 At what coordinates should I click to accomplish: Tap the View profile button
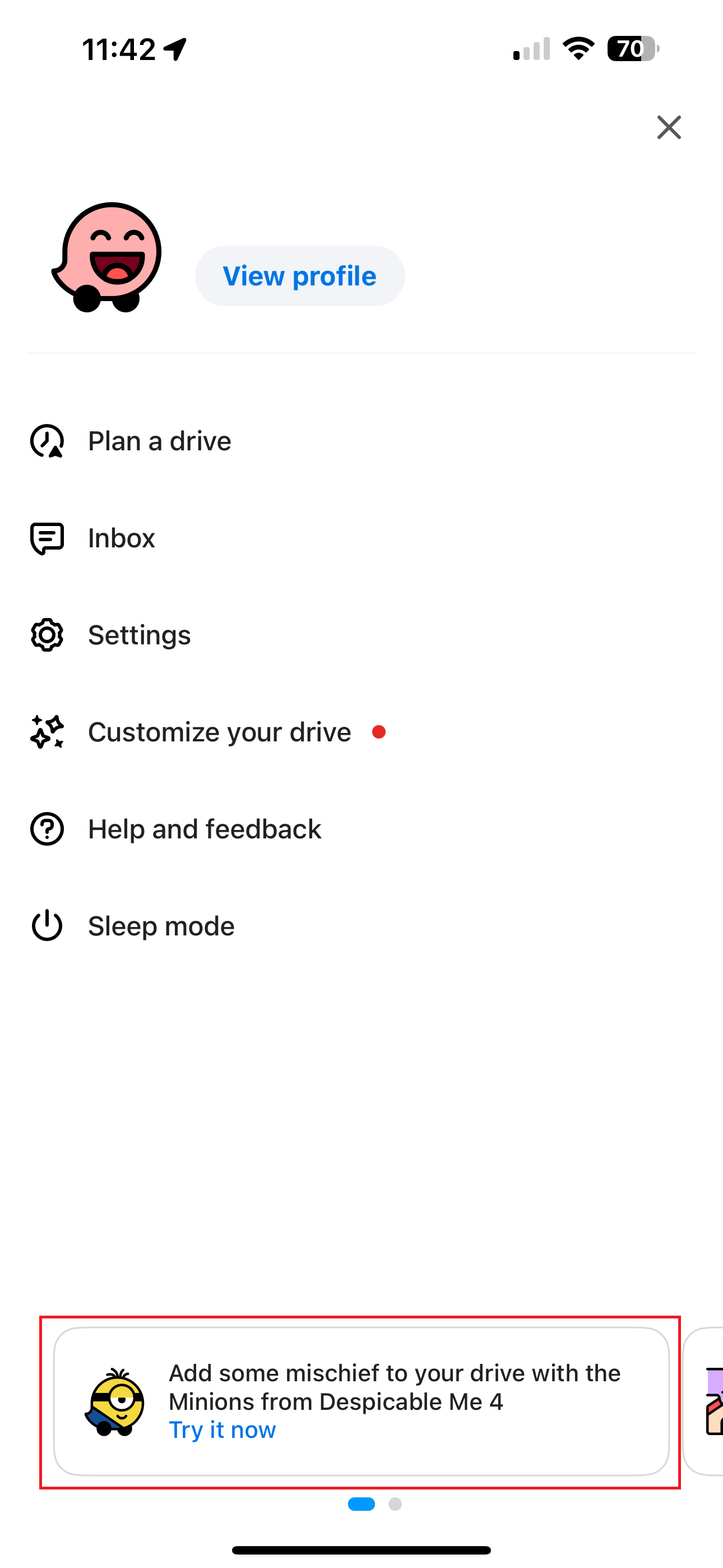pos(299,275)
